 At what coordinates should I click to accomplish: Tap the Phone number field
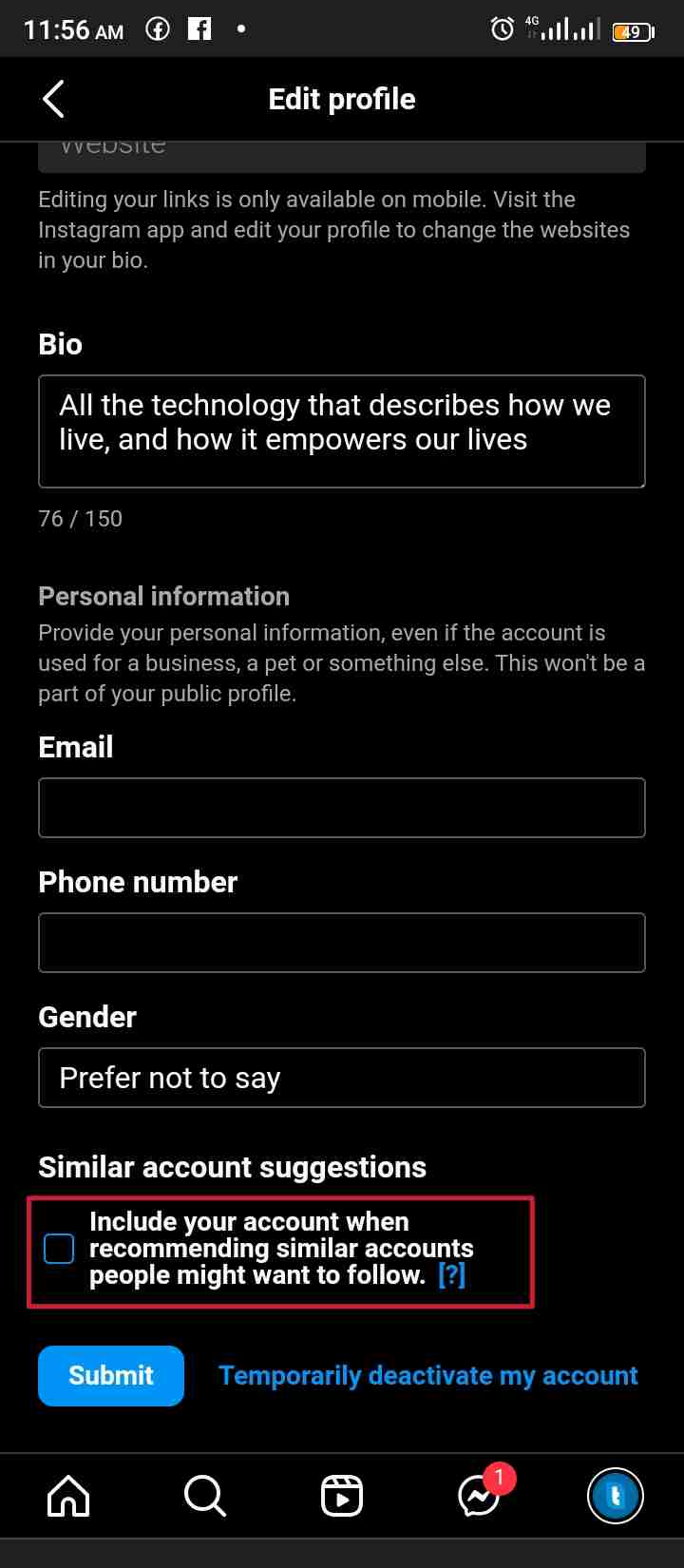[x=342, y=943]
